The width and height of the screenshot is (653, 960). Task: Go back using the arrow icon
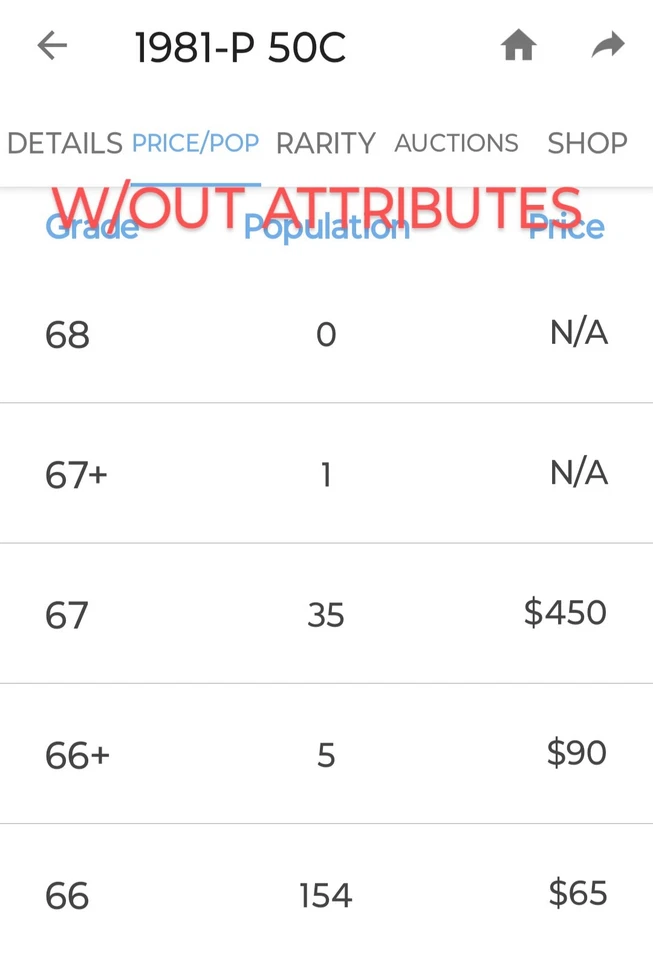coord(52,46)
